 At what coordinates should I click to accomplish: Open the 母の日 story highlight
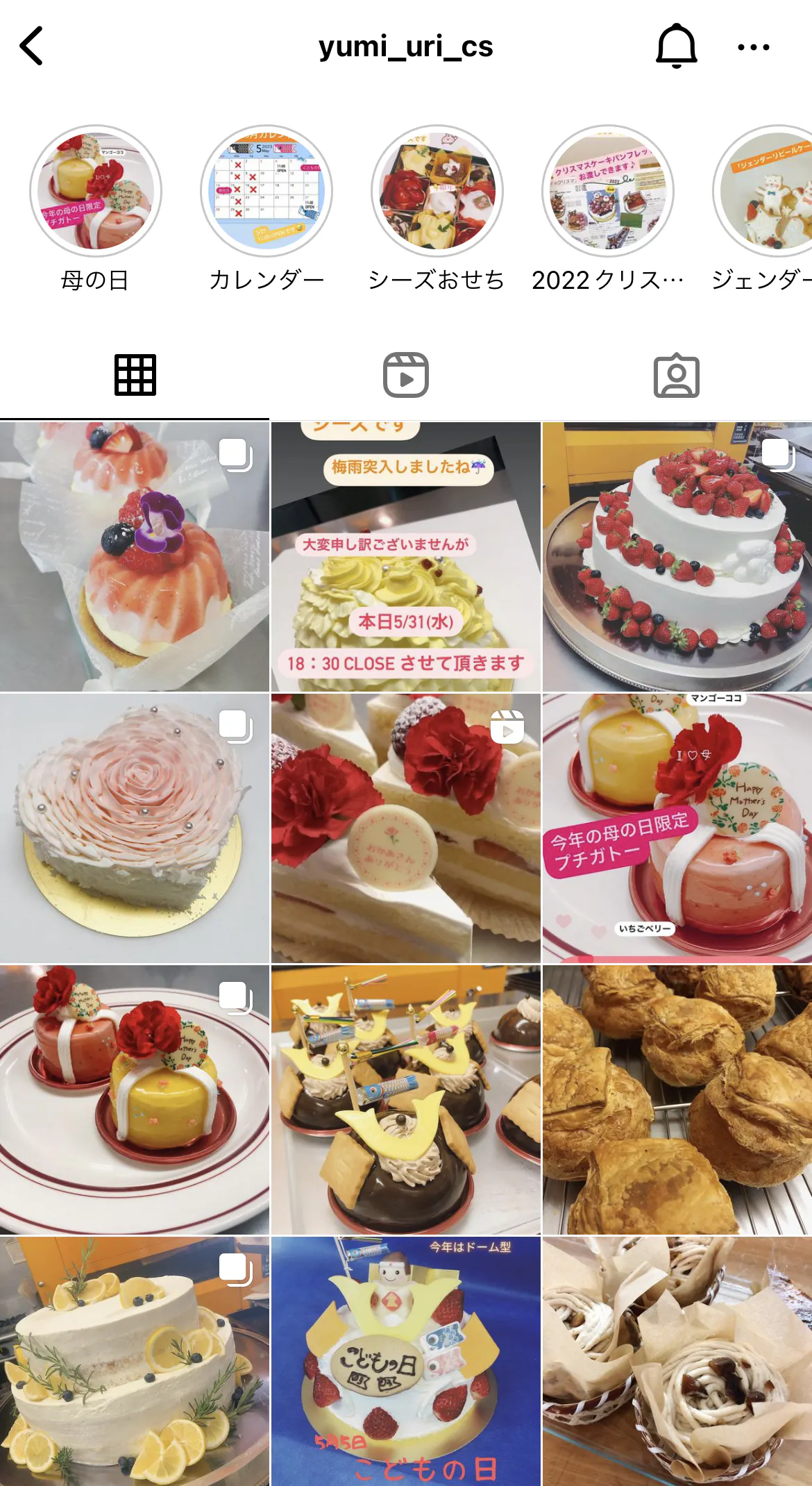tap(96, 192)
